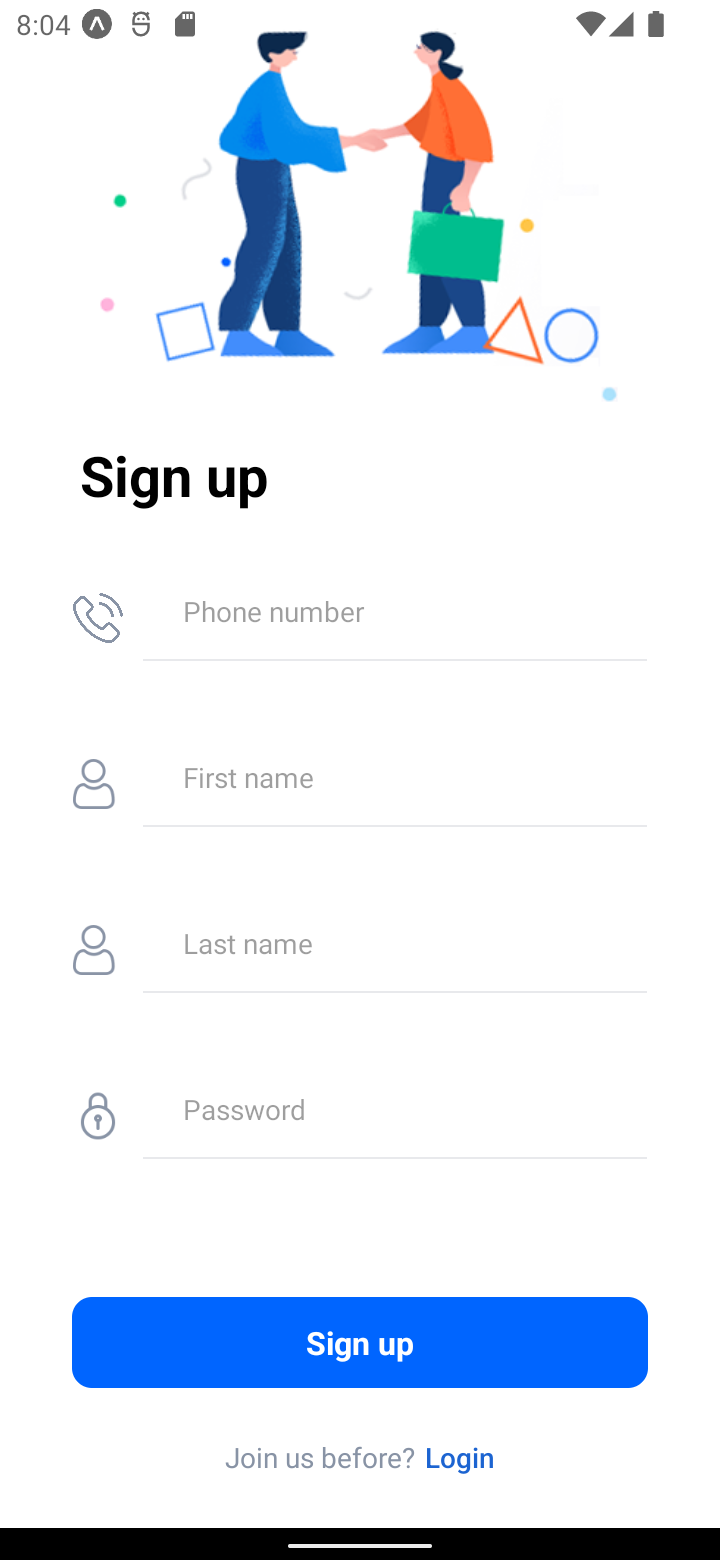Screen dimensions: 720x1560
Task: Select the person icon next to First name
Action: pos(93,783)
